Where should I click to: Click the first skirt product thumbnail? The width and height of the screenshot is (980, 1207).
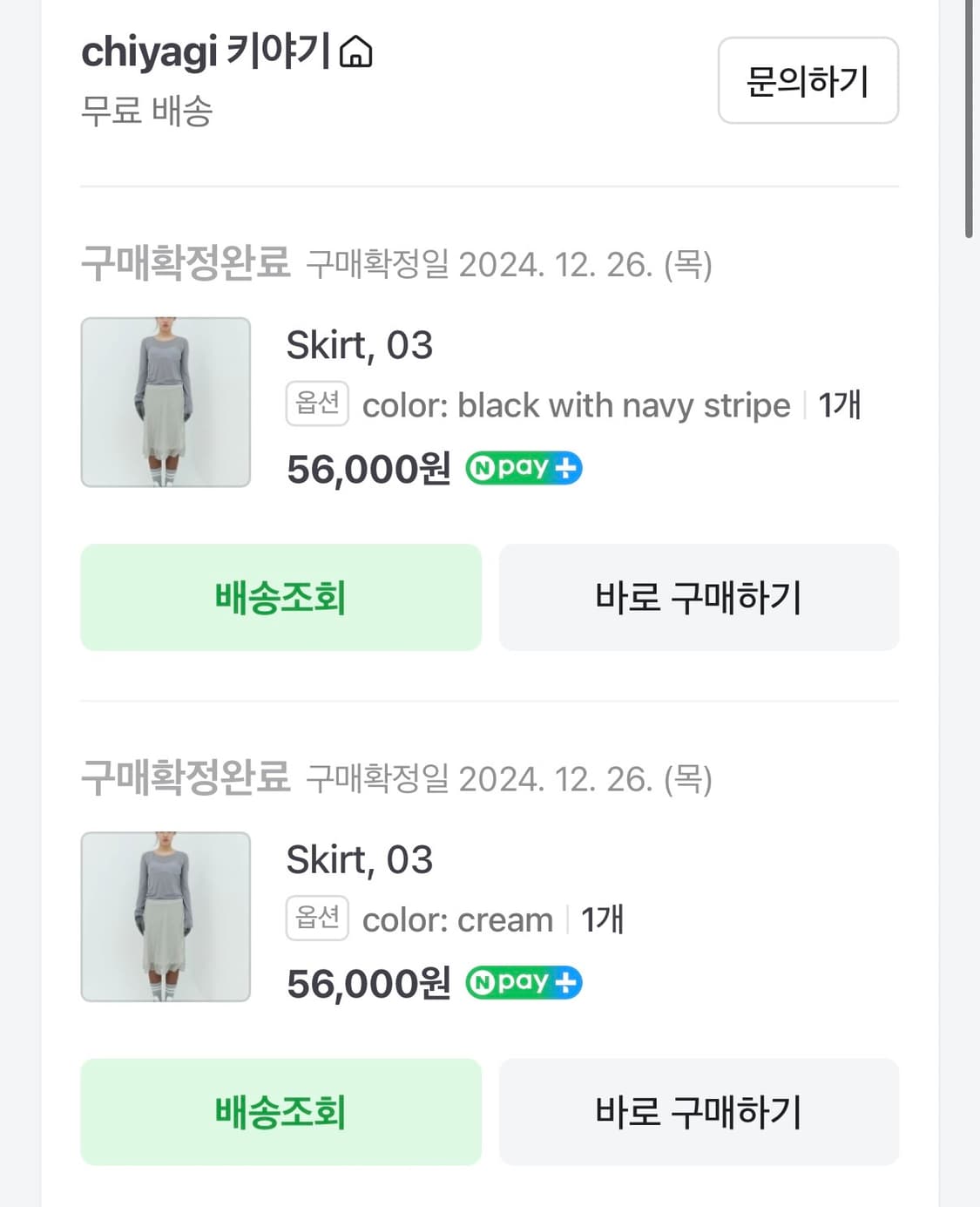tap(166, 402)
